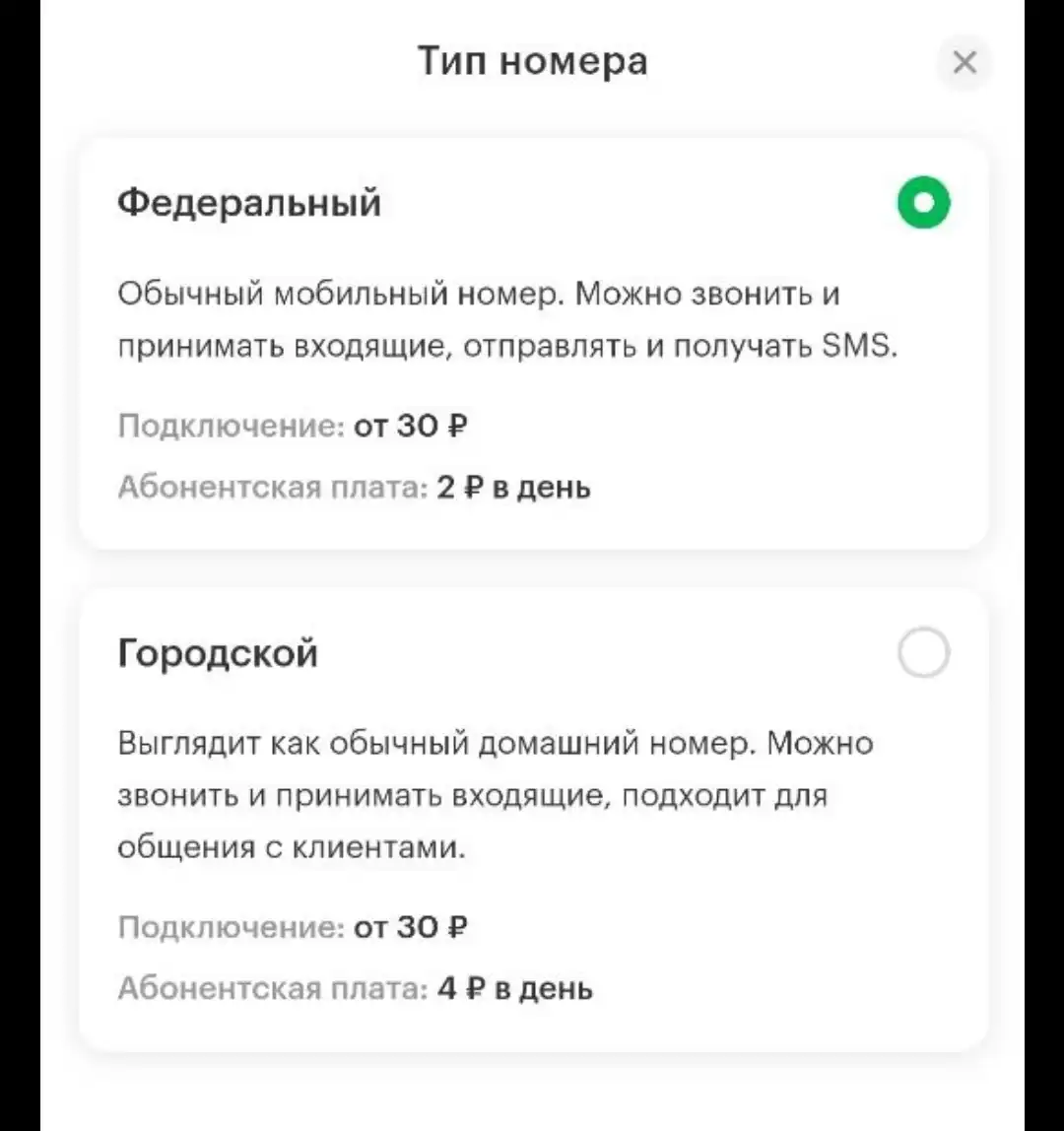Select the Федеральный radio button
The height and width of the screenshot is (1131, 1064).
point(923,203)
